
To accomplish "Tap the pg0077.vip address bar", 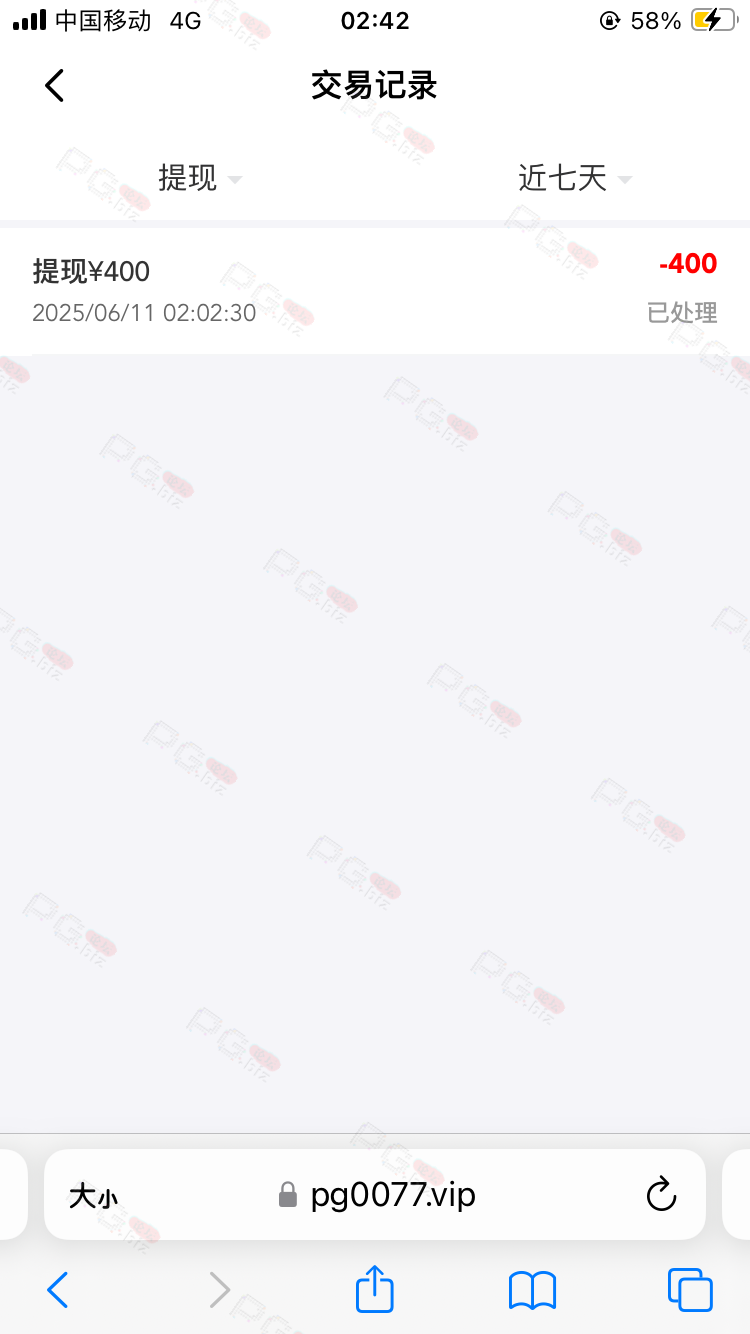I will click(392, 1194).
